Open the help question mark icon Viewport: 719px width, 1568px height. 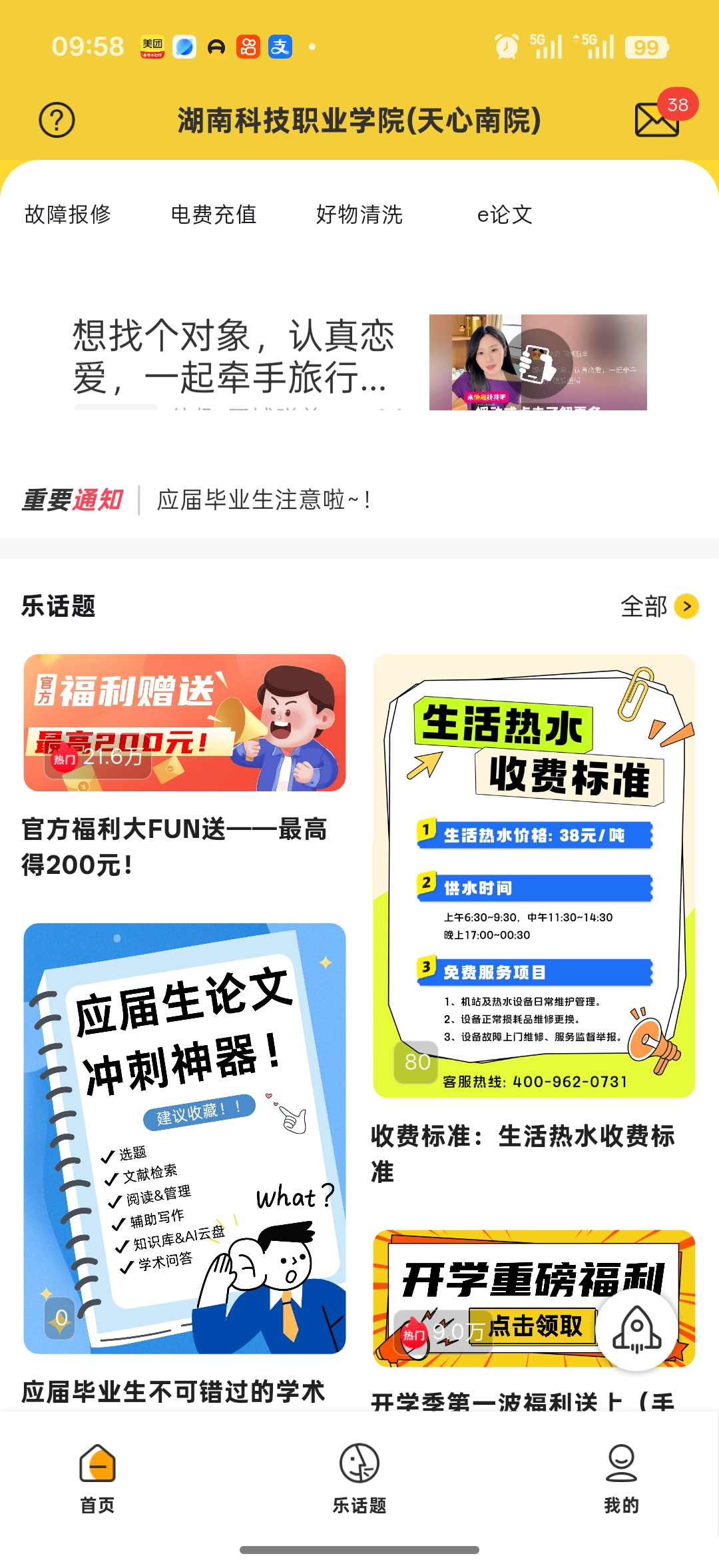coord(57,121)
